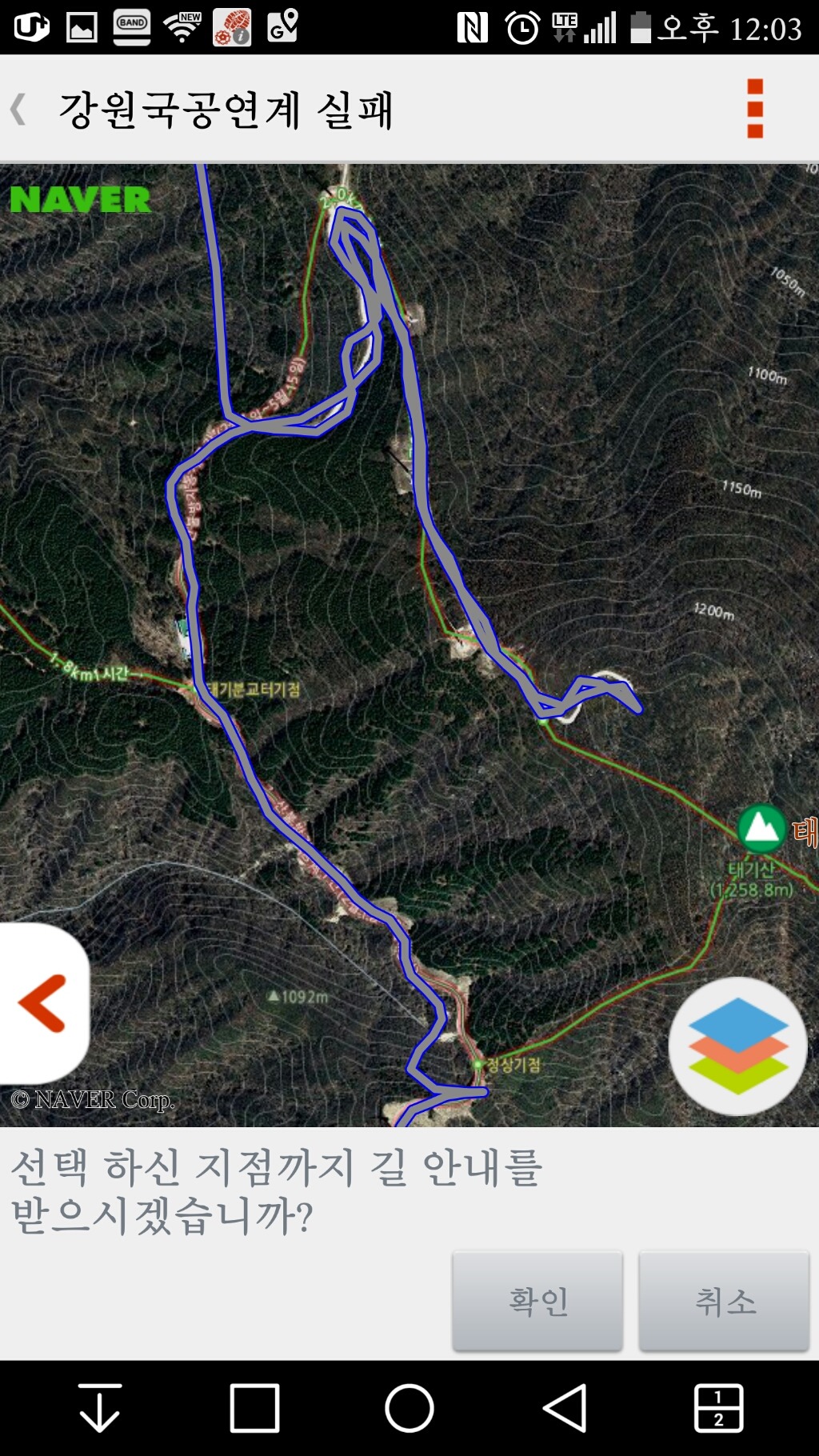Open the map layers selector
Screen dimensions: 819x1456
pyautogui.click(x=737, y=1046)
